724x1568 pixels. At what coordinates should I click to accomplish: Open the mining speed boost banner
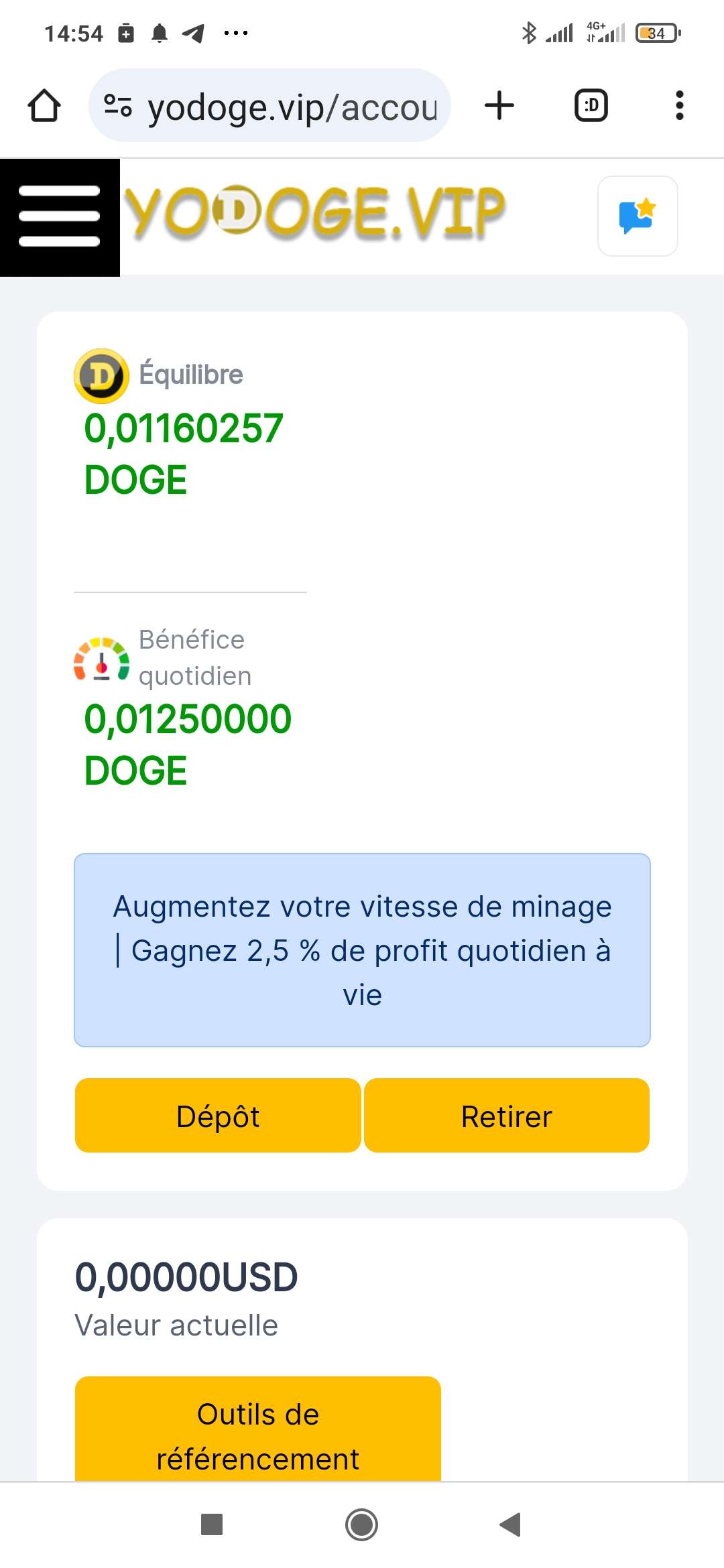(362, 950)
